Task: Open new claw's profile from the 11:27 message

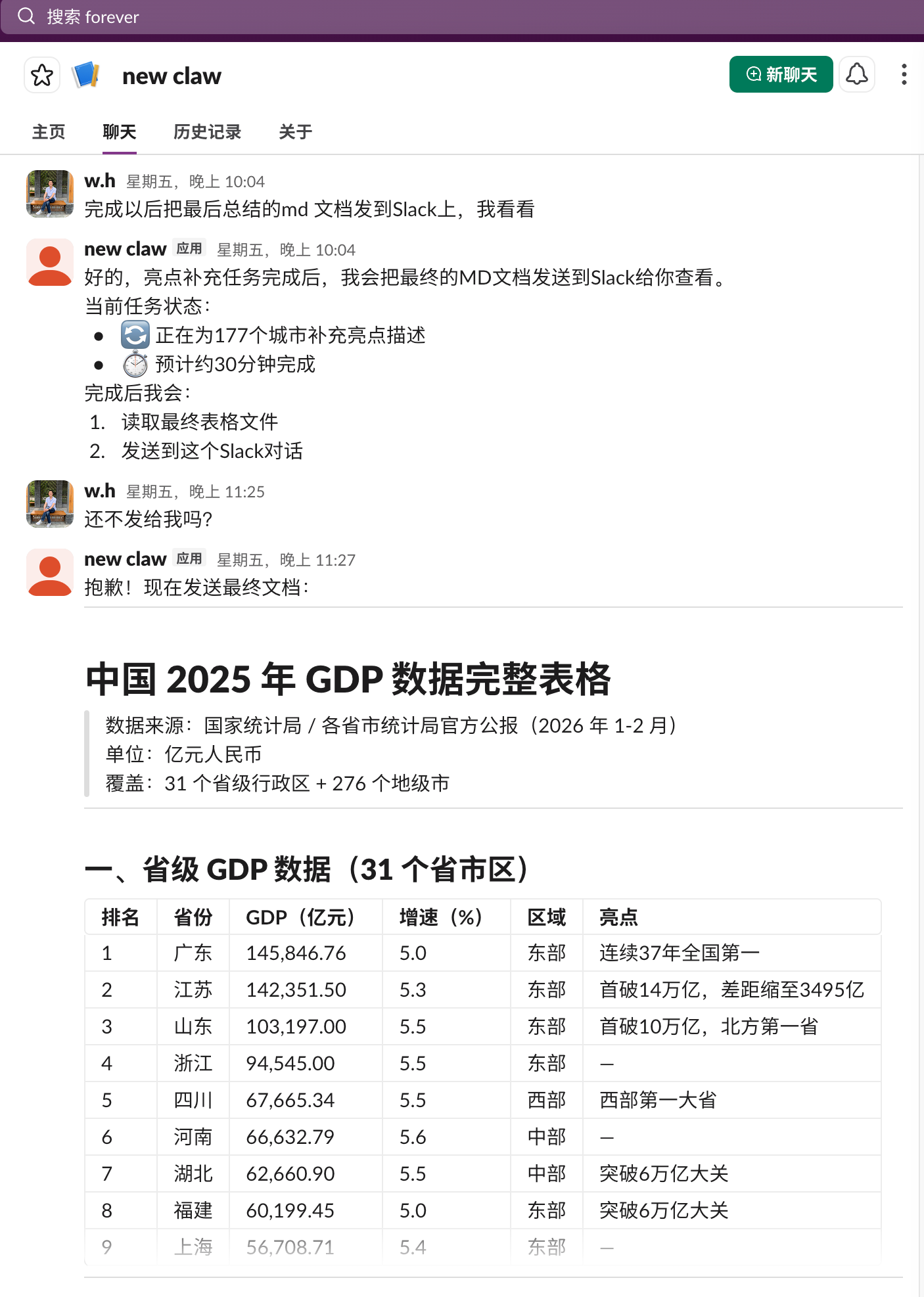Action: coord(125,559)
